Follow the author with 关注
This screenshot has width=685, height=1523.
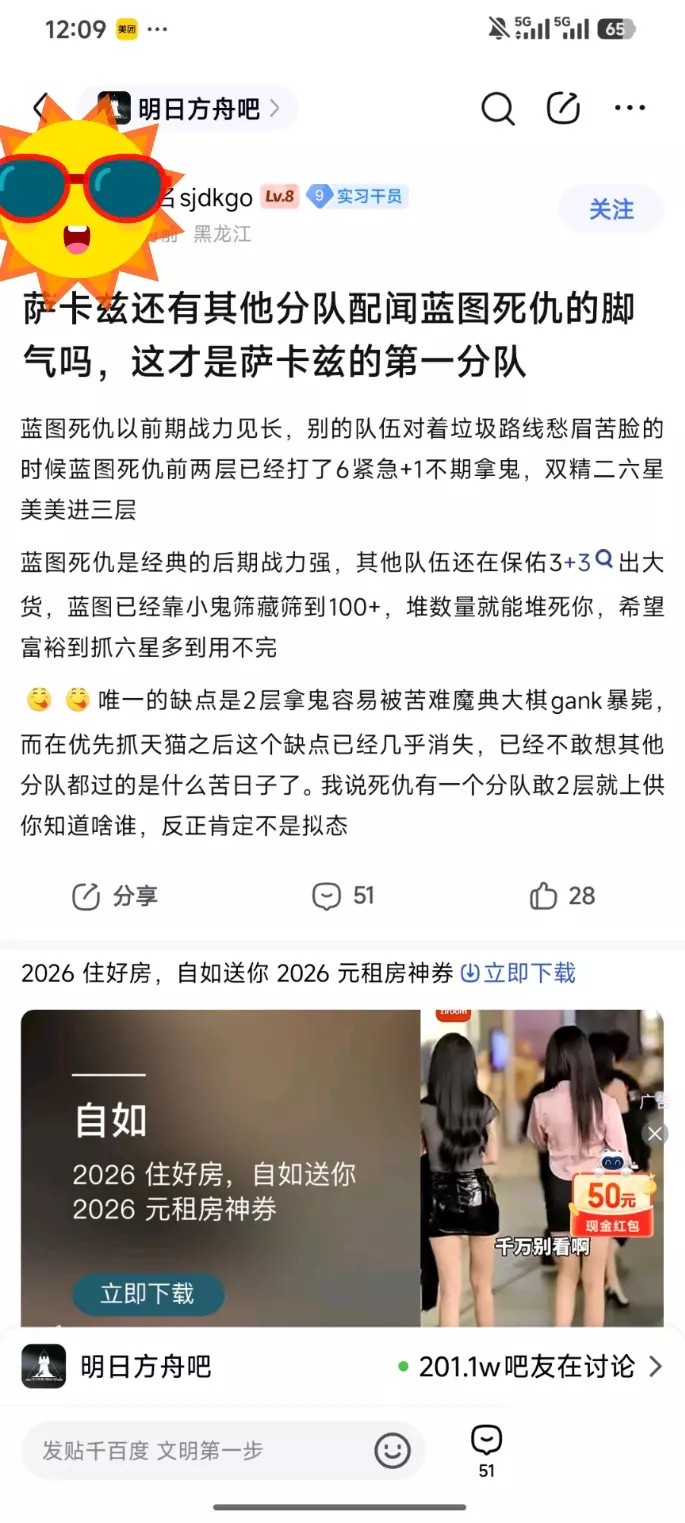tap(611, 209)
